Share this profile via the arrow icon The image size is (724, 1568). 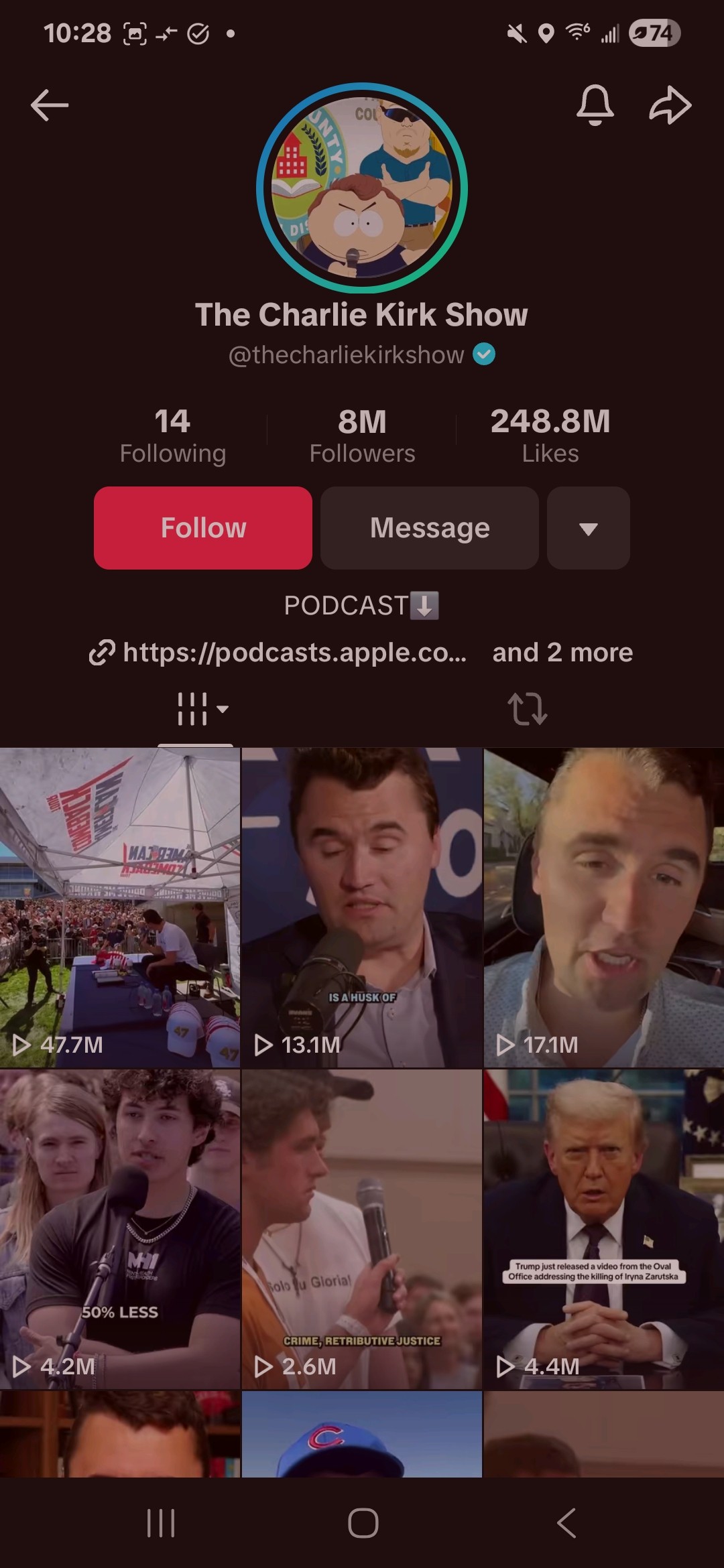coord(670,105)
